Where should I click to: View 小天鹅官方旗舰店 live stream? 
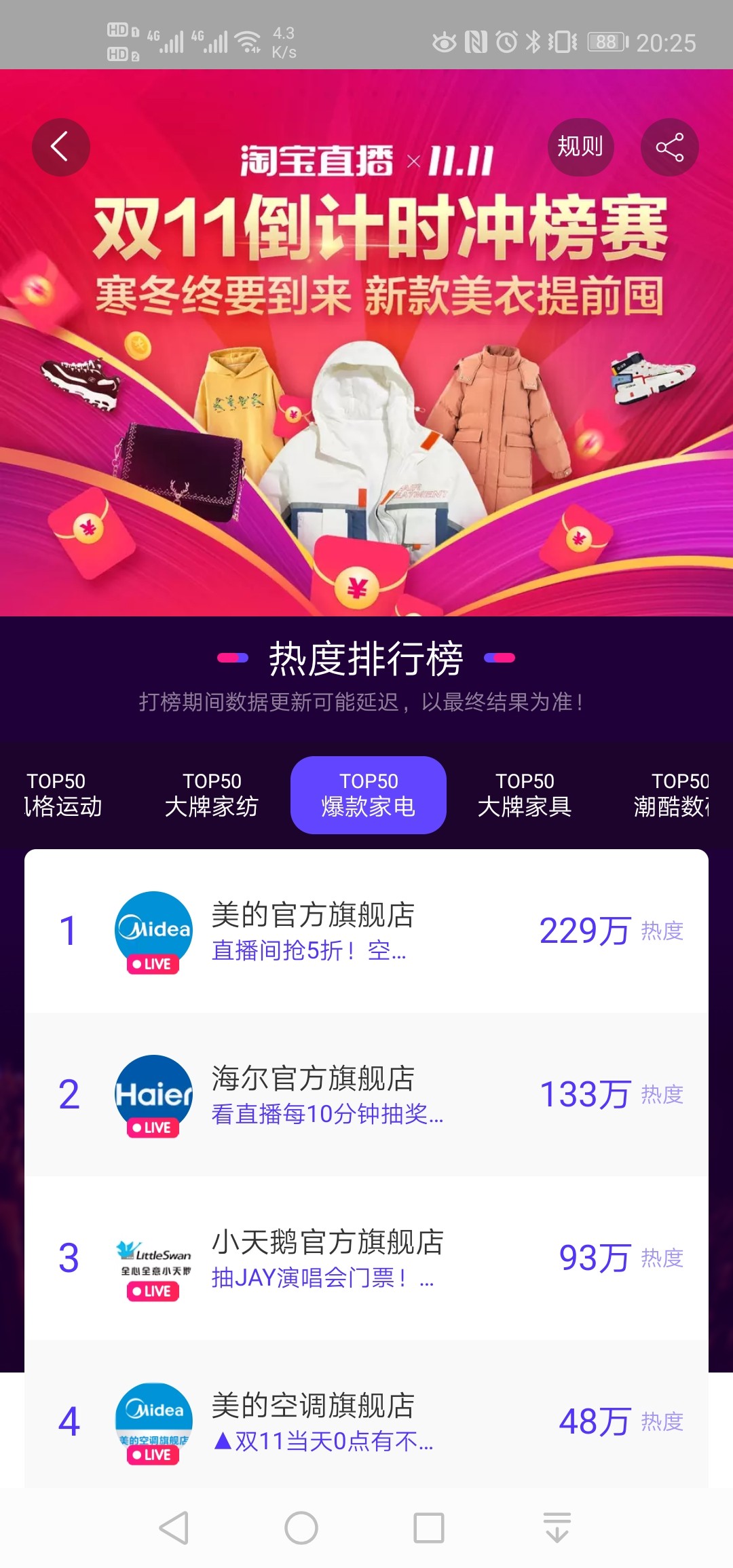[x=366, y=1258]
